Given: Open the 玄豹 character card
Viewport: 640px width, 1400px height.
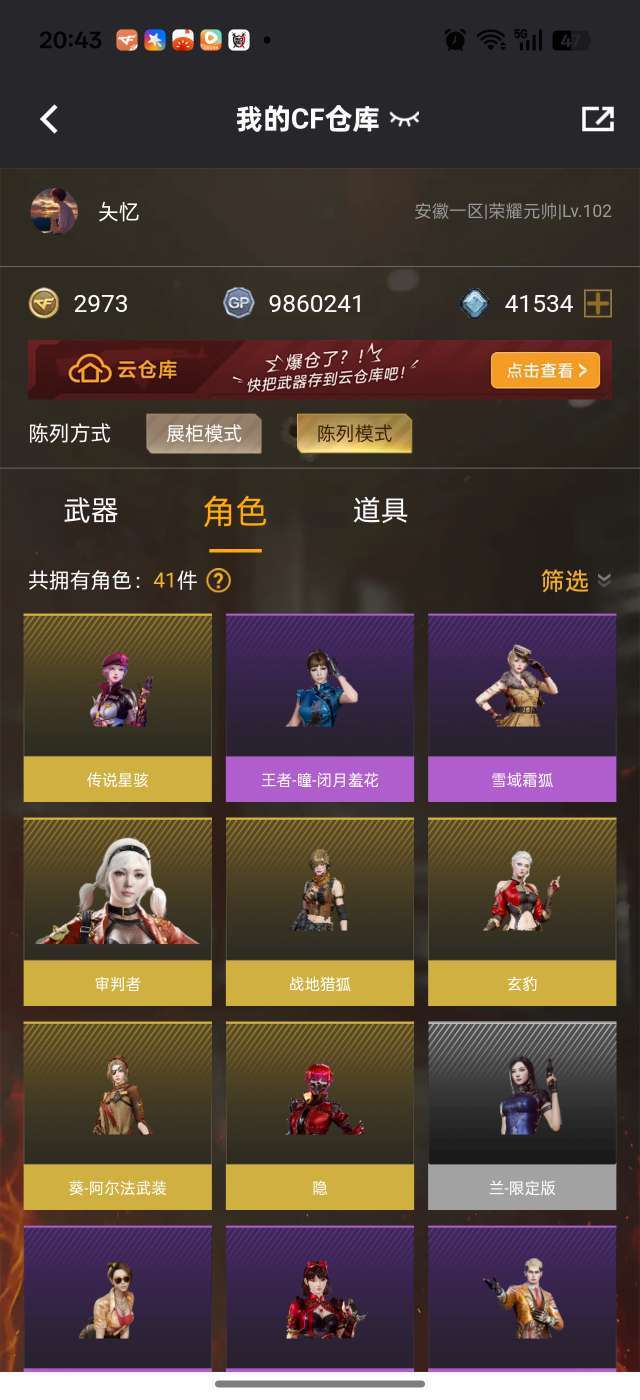Looking at the screenshot, I should (522, 911).
